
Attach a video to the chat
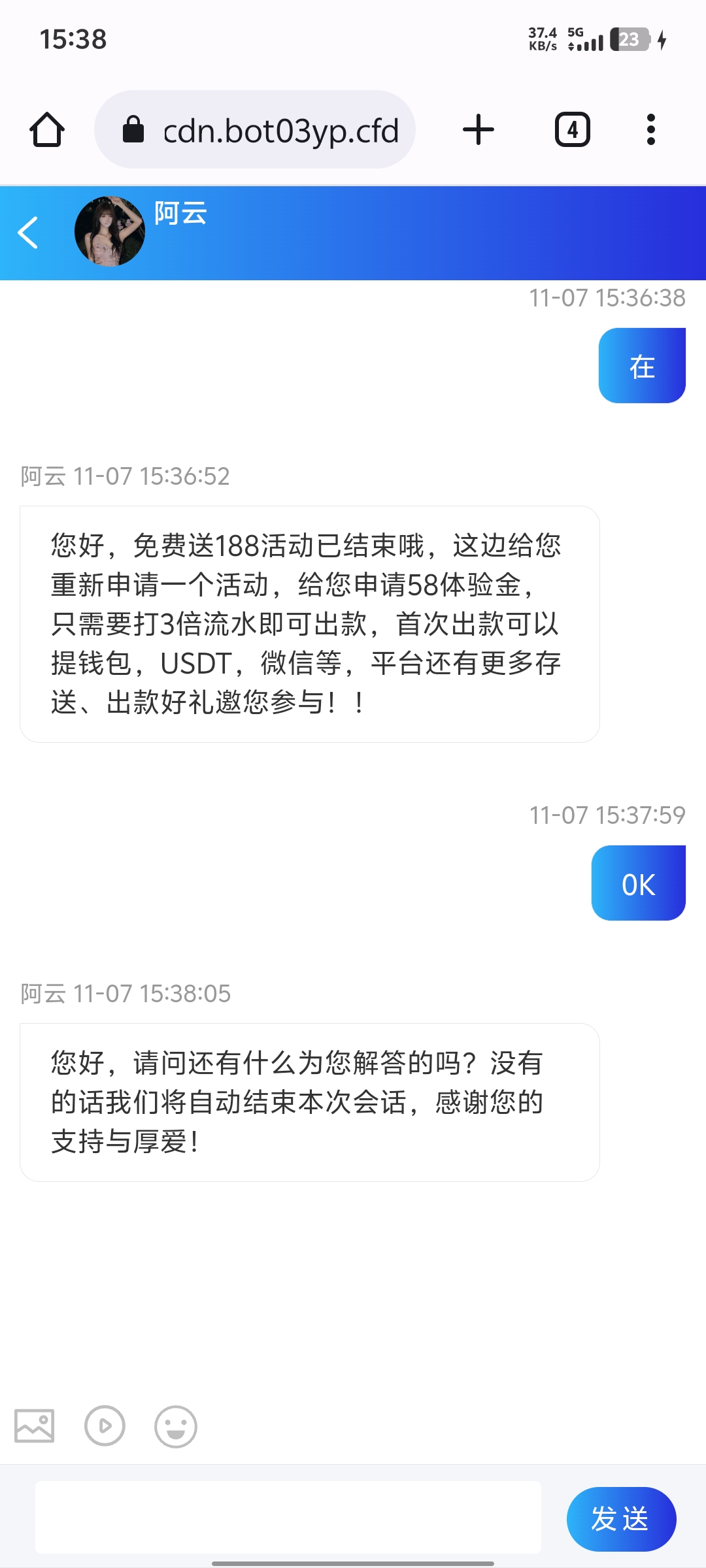pos(105,1426)
